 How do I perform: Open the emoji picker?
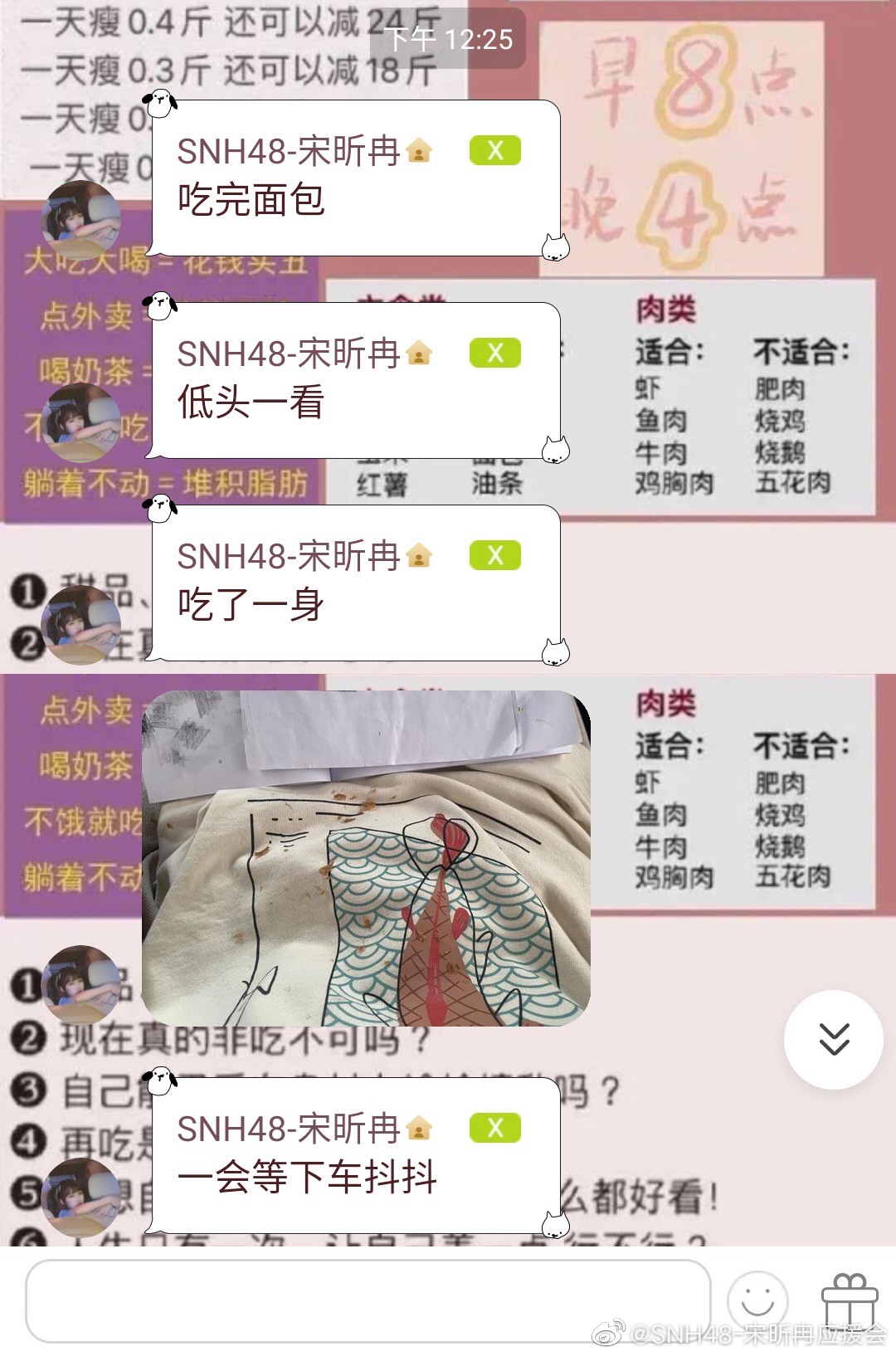(757, 1300)
